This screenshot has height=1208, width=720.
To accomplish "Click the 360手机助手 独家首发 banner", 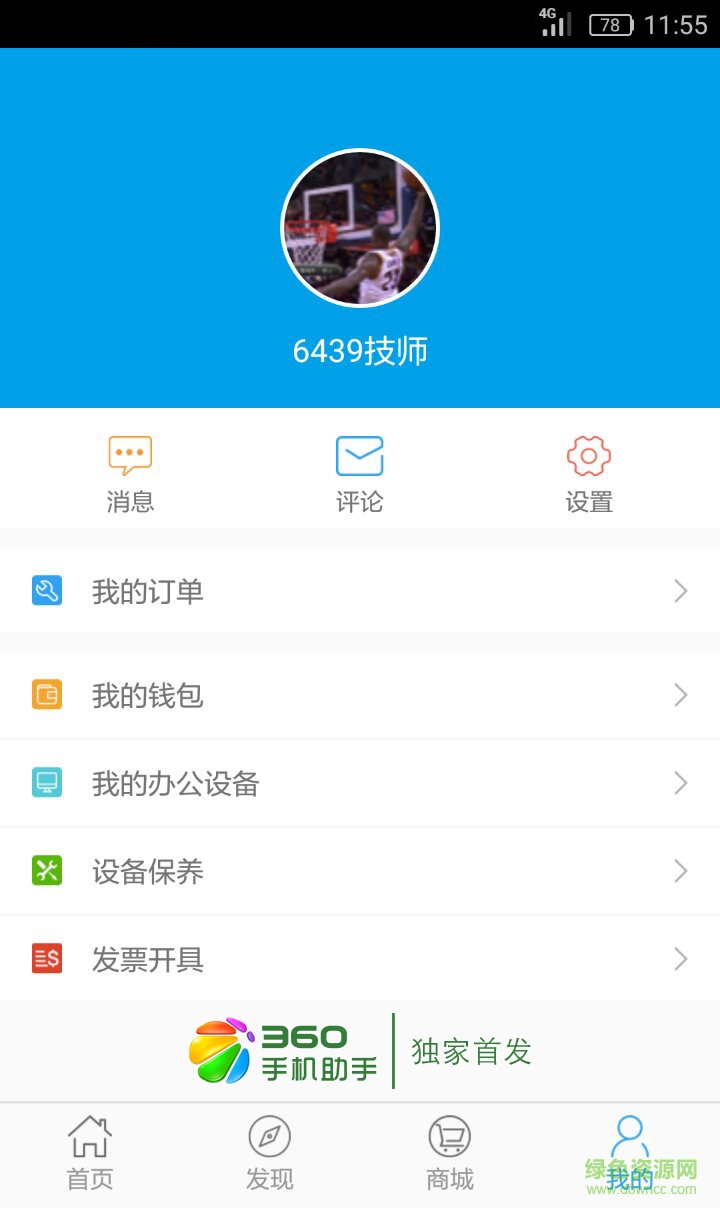I will pyautogui.click(x=360, y=1050).
